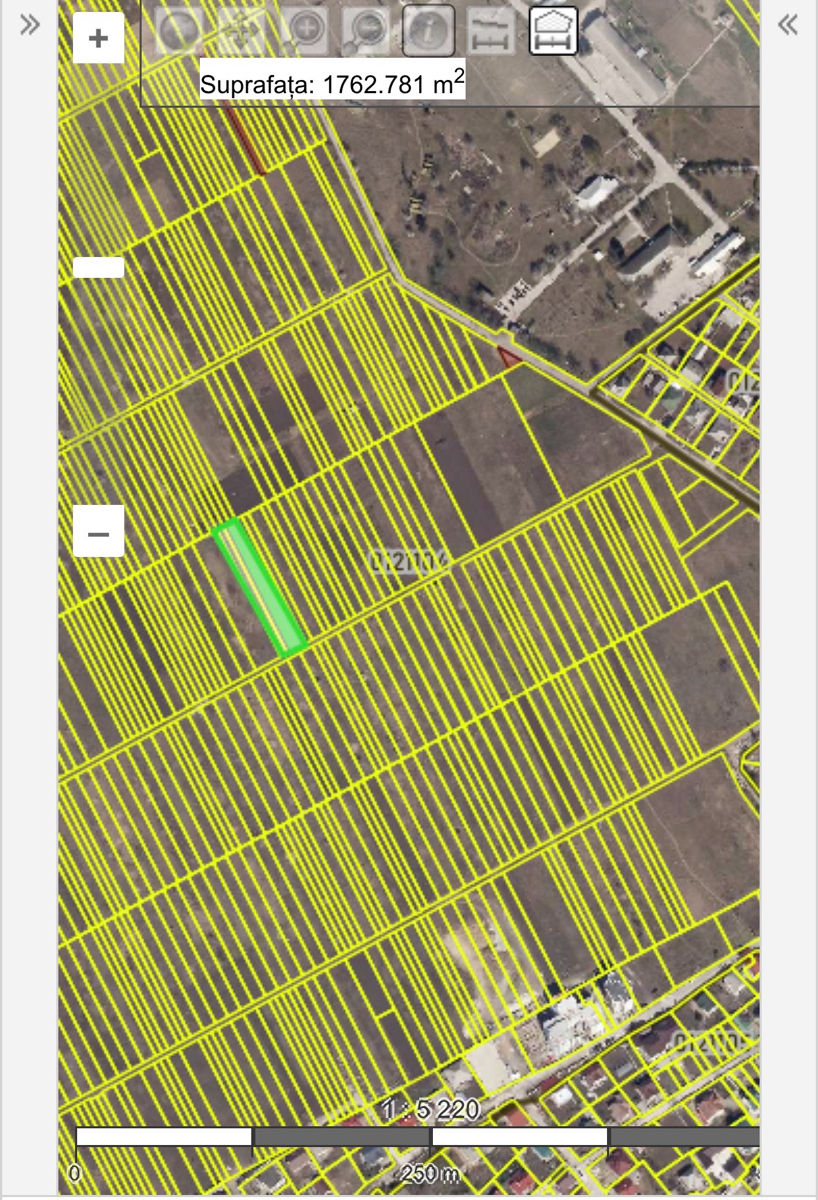Expand the right side panel arrows
Screen dimensions: 818x1200
(788, 24)
